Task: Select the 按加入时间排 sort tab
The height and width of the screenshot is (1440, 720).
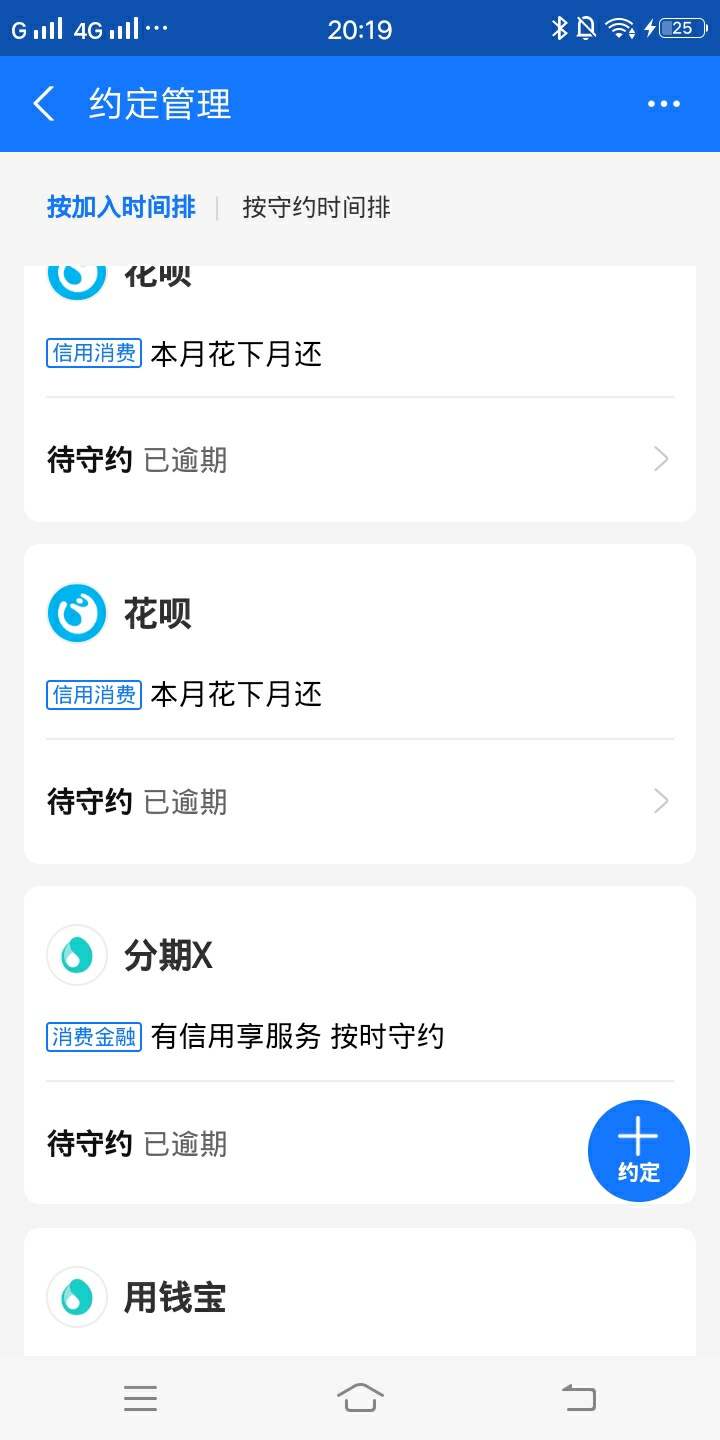Action: click(121, 207)
